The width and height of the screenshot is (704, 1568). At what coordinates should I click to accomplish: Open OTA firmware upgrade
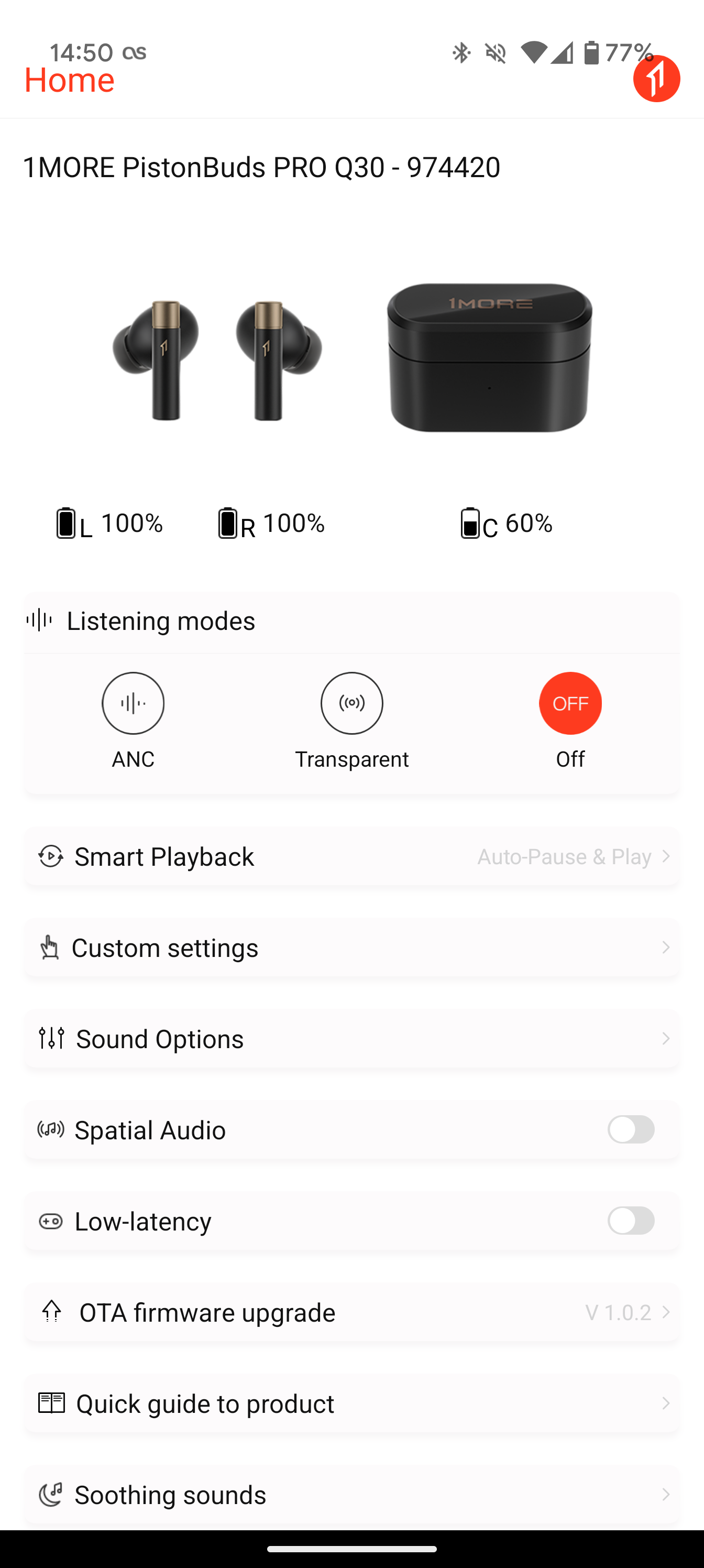point(351,1312)
